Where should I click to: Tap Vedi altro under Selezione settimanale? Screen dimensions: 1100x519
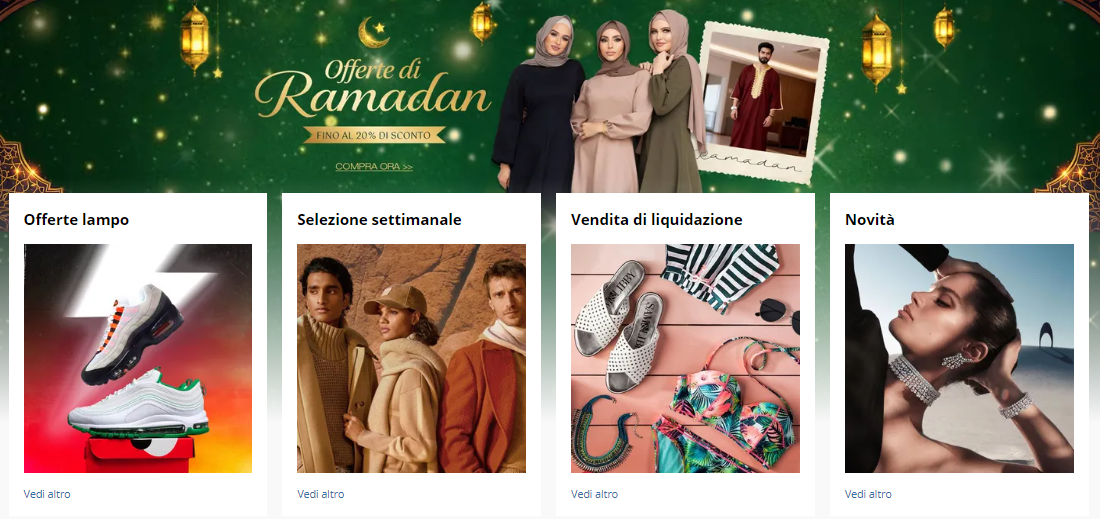point(321,494)
